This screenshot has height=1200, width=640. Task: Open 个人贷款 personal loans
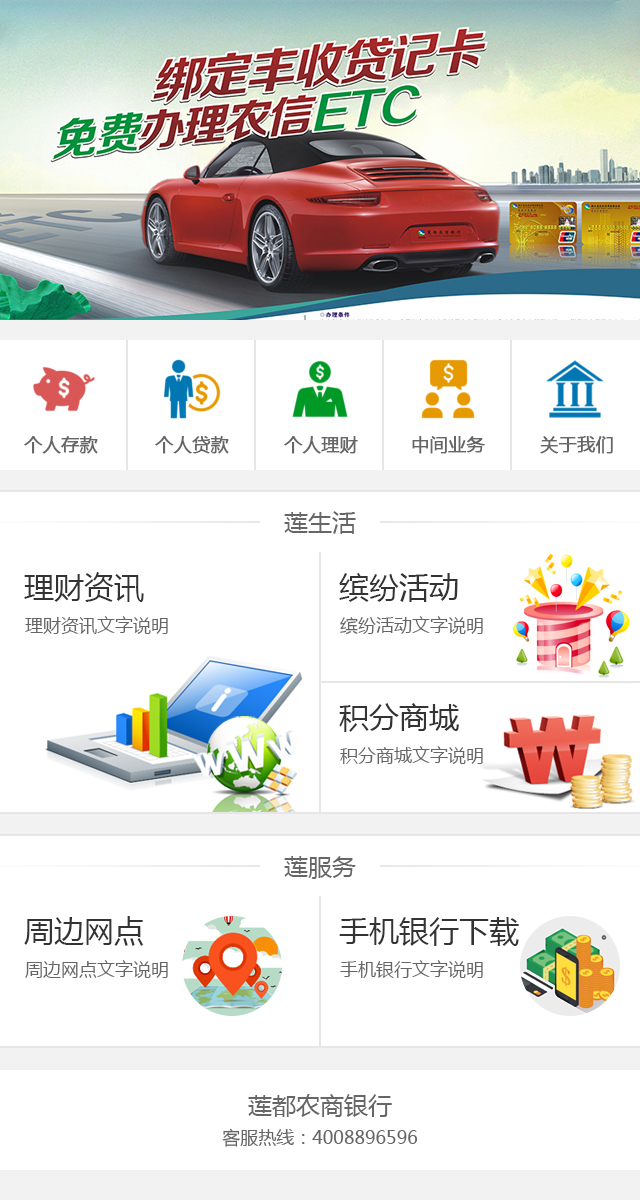191,406
